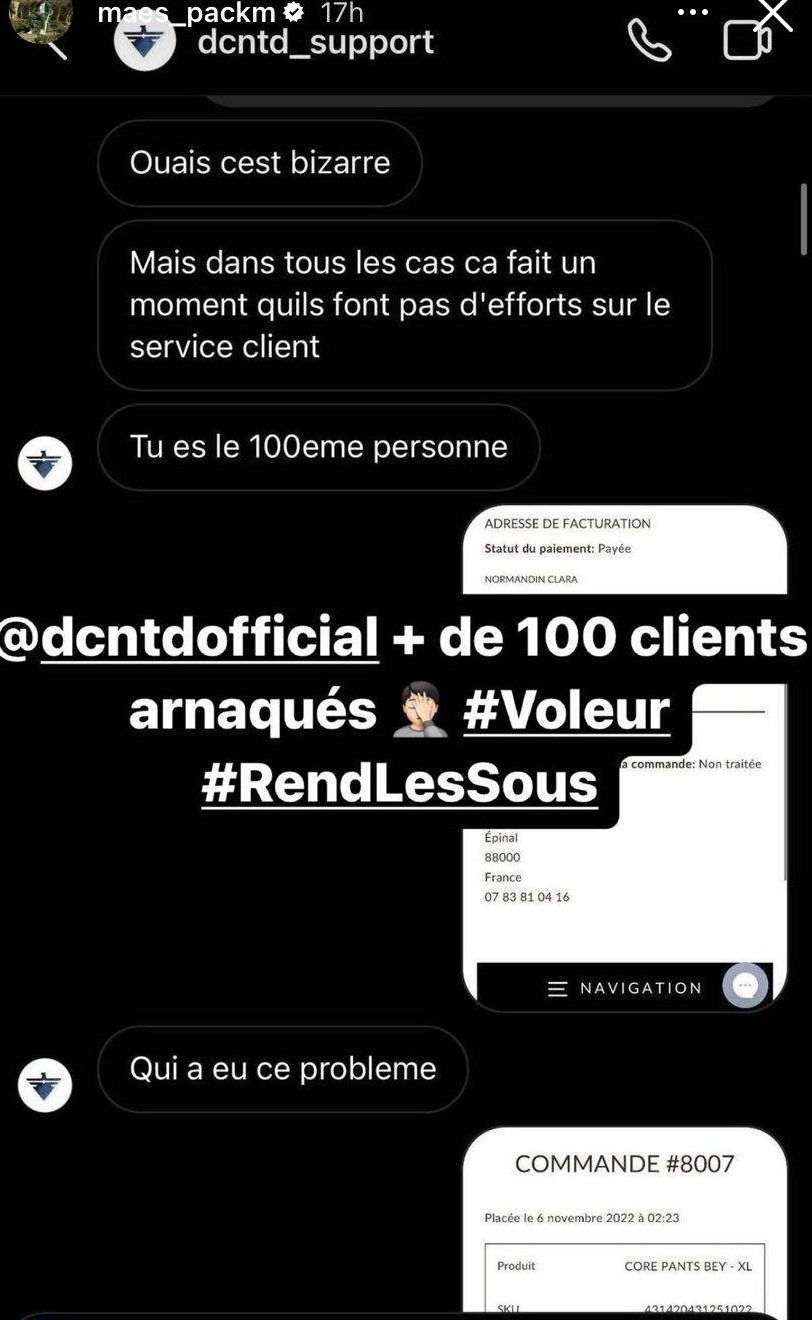Image resolution: width=812 pixels, height=1320 pixels.
Task: Open the #RendLesSous hashtag
Action: (x=399, y=783)
